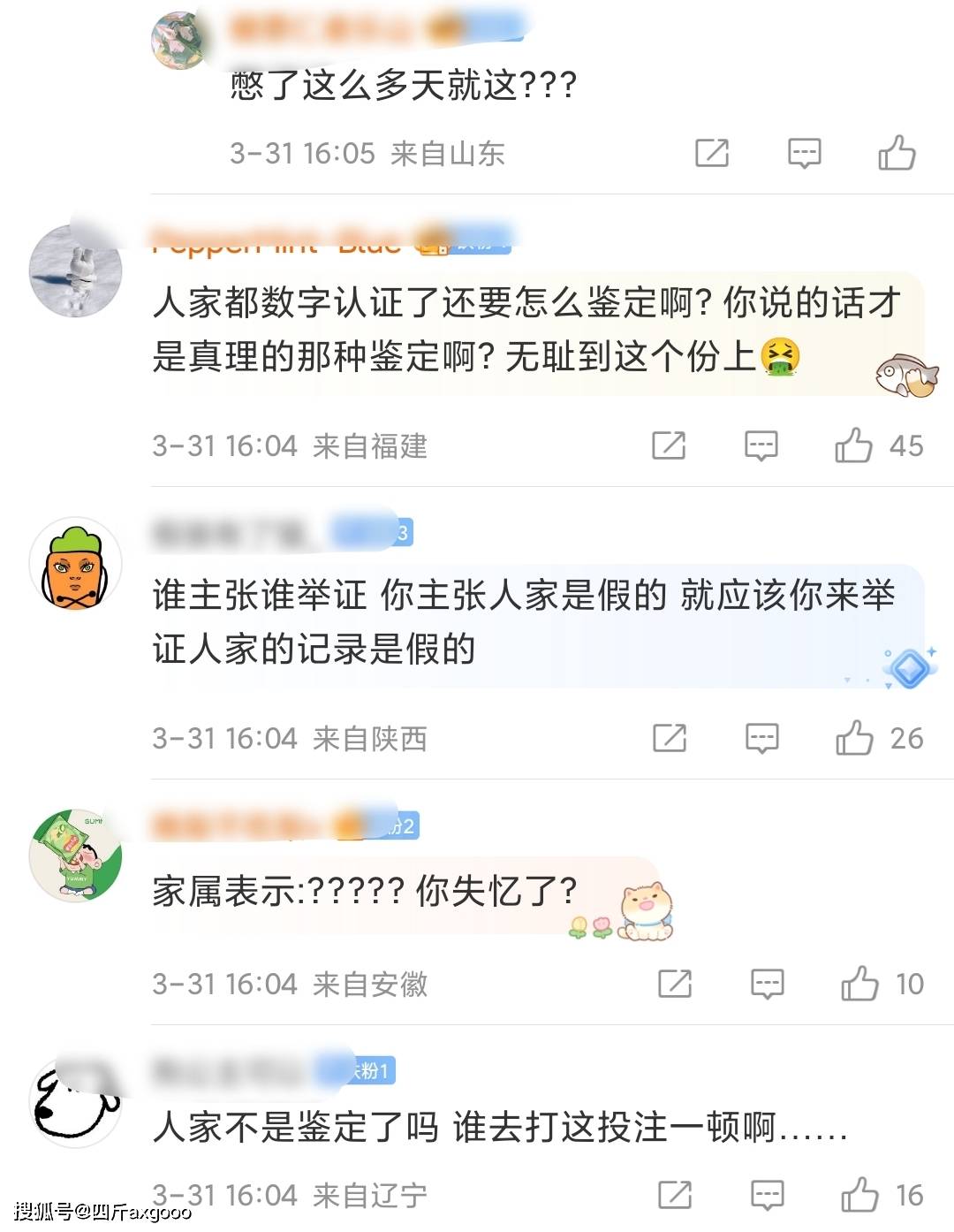View profile of the green-hat cartoon avatar

tap(75, 564)
